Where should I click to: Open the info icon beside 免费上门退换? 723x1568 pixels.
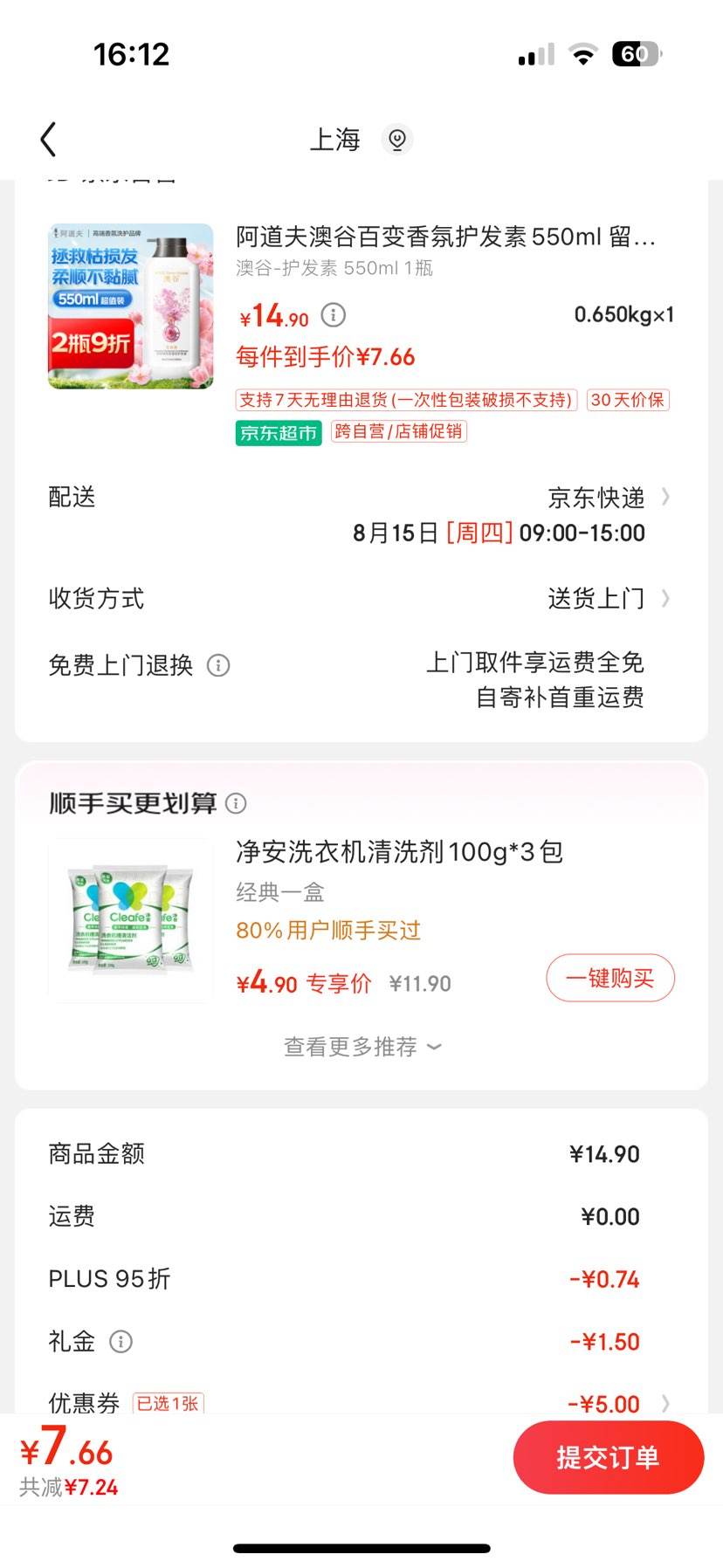click(217, 665)
